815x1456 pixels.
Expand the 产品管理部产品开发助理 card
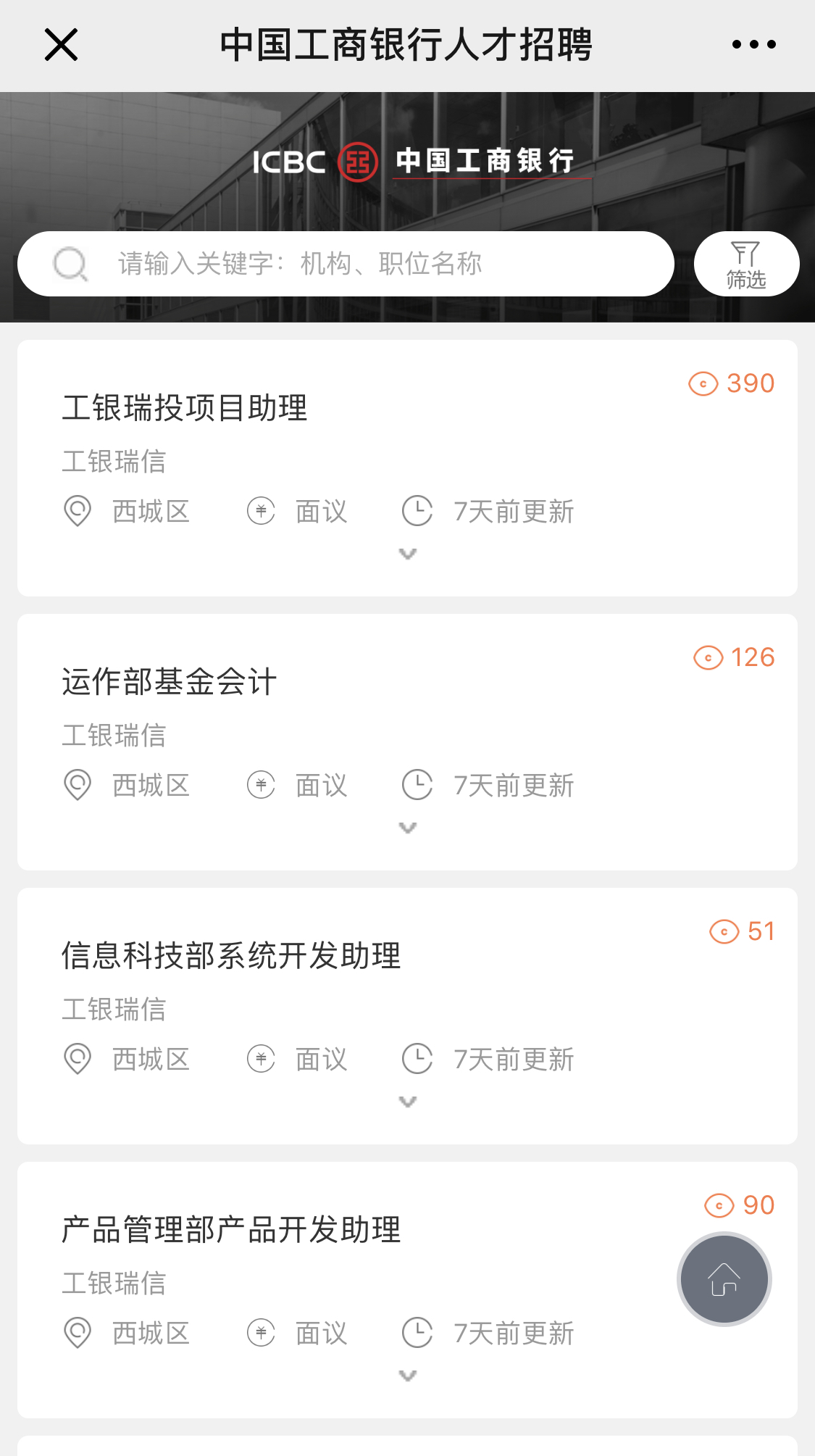(408, 1375)
